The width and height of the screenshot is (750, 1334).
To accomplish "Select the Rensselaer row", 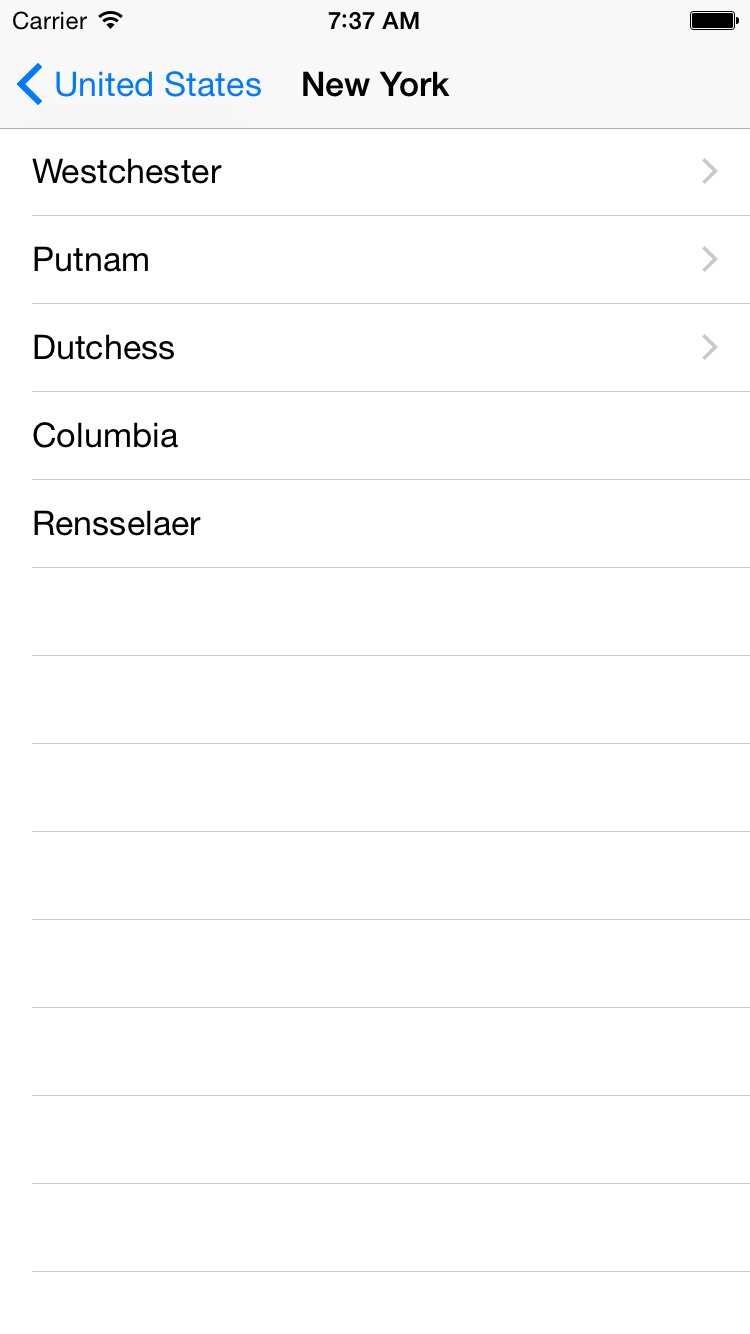I will click(x=375, y=524).
